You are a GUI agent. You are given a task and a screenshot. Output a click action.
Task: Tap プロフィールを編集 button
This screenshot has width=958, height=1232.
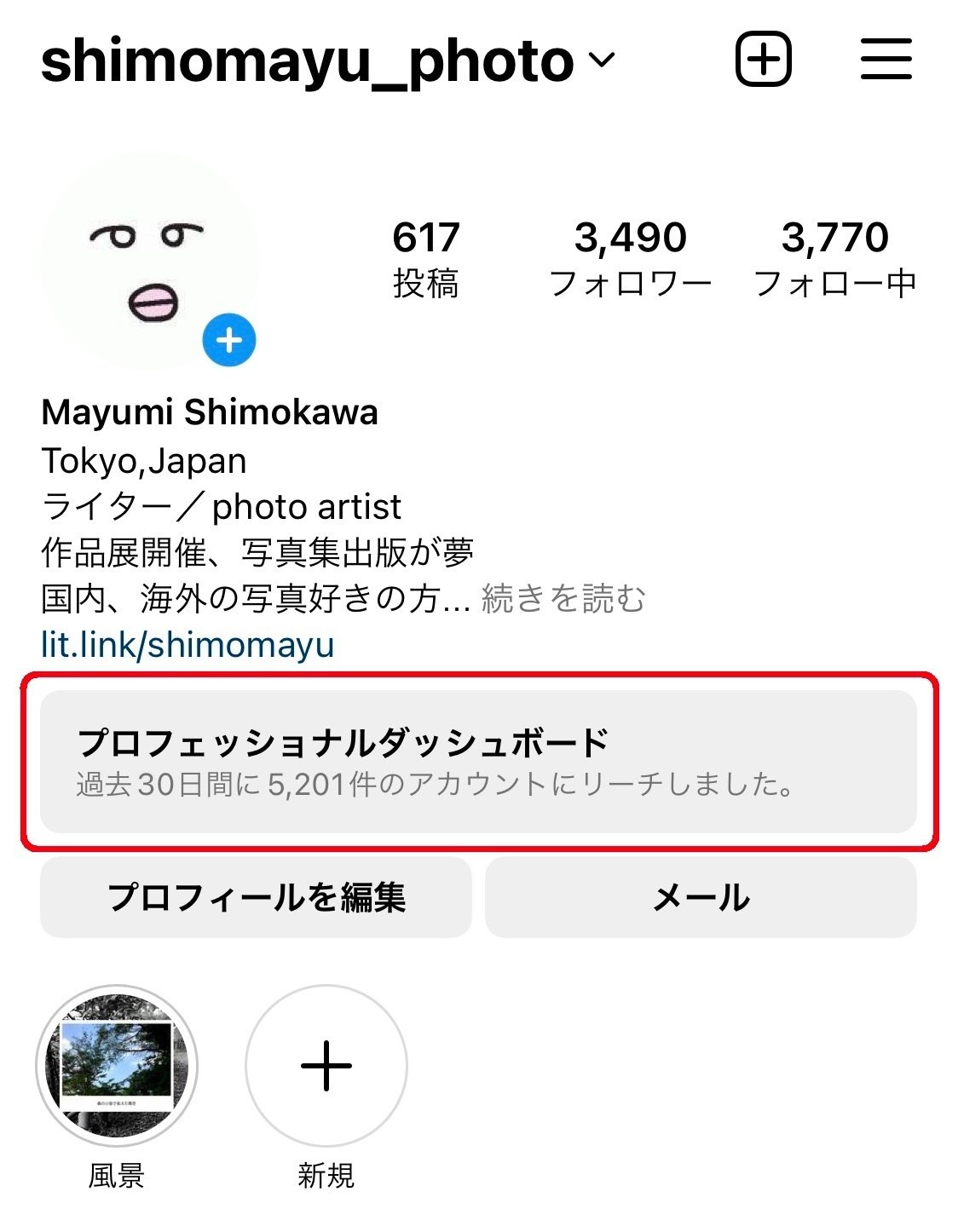pos(256,897)
